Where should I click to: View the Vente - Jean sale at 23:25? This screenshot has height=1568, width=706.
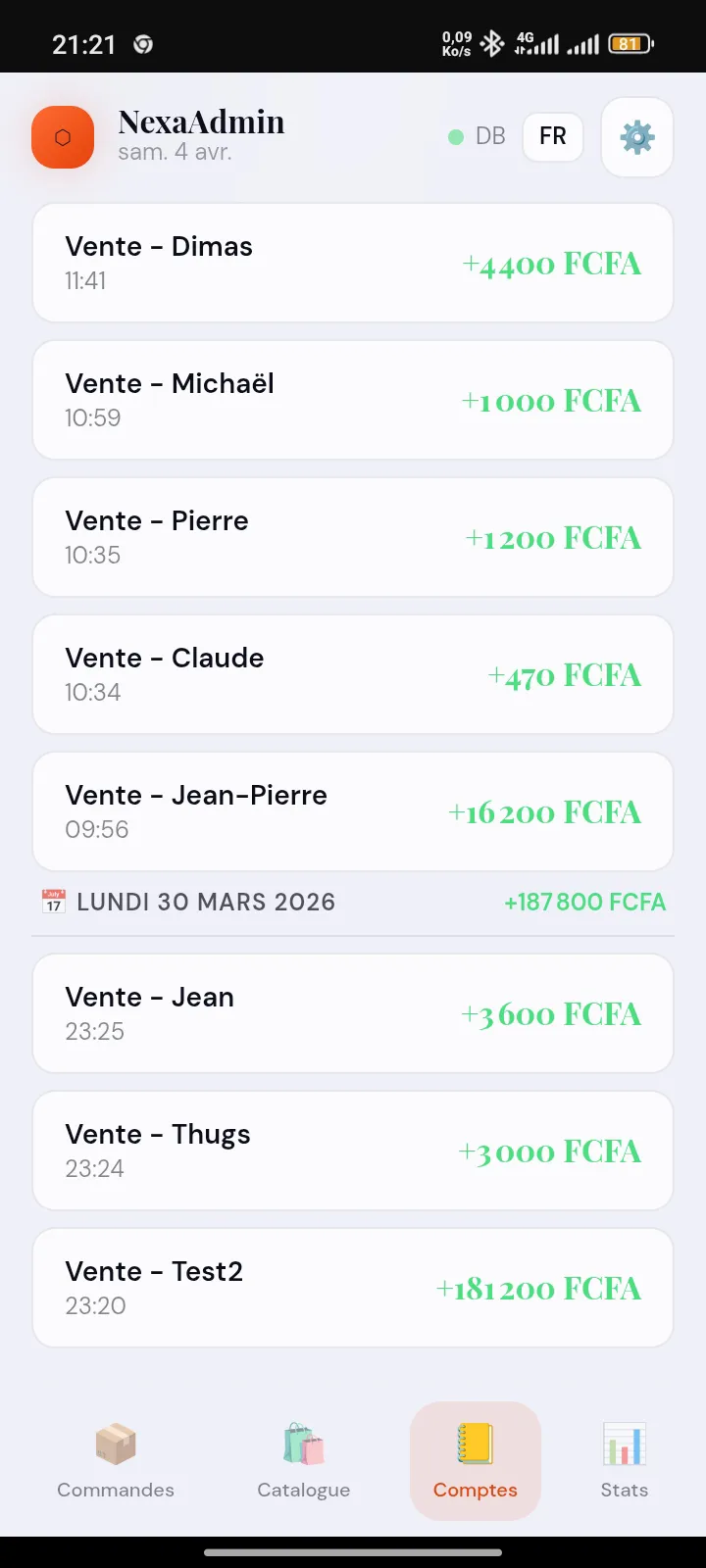pyautogui.click(x=353, y=1013)
